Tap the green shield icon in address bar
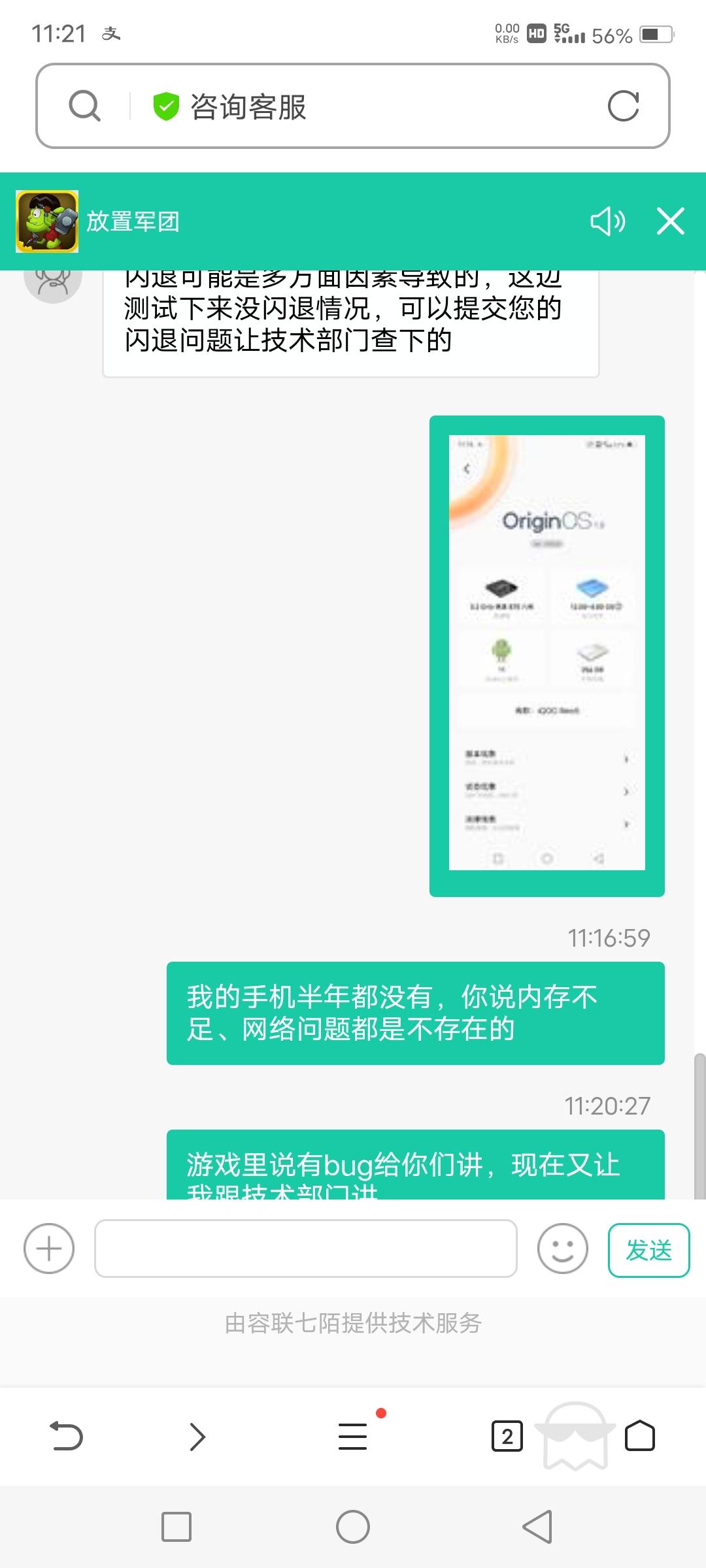The width and height of the screenshot is (706, 1568). [166, 106]
